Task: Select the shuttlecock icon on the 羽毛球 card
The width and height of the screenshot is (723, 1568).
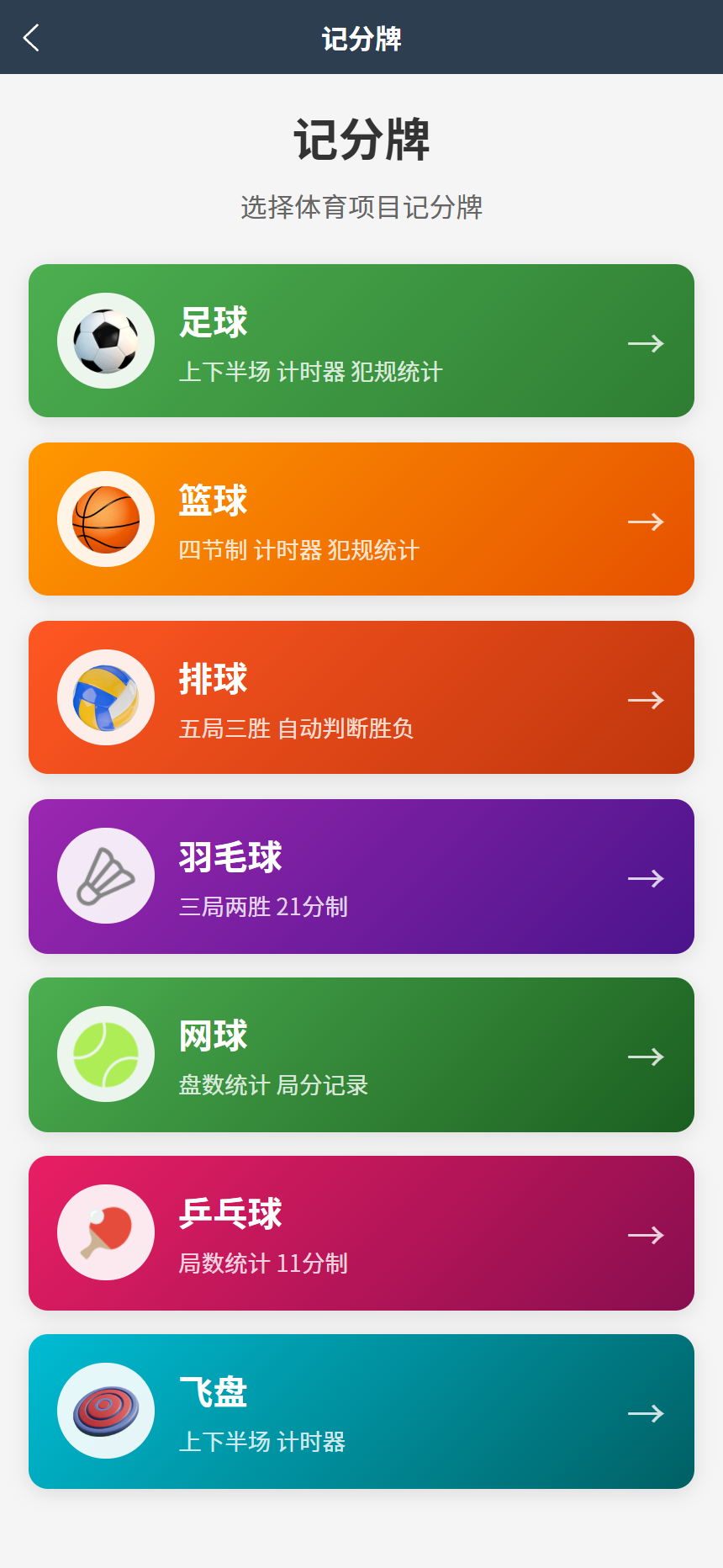Action: point(105,876)
